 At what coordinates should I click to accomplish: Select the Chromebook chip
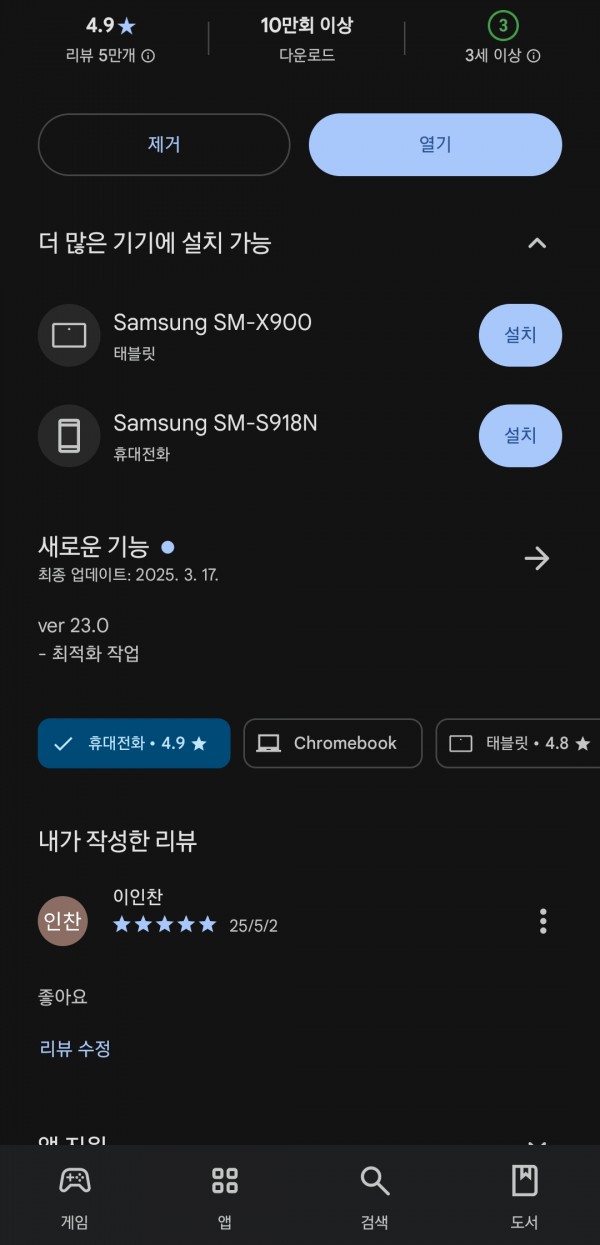[x=333, y=743]
